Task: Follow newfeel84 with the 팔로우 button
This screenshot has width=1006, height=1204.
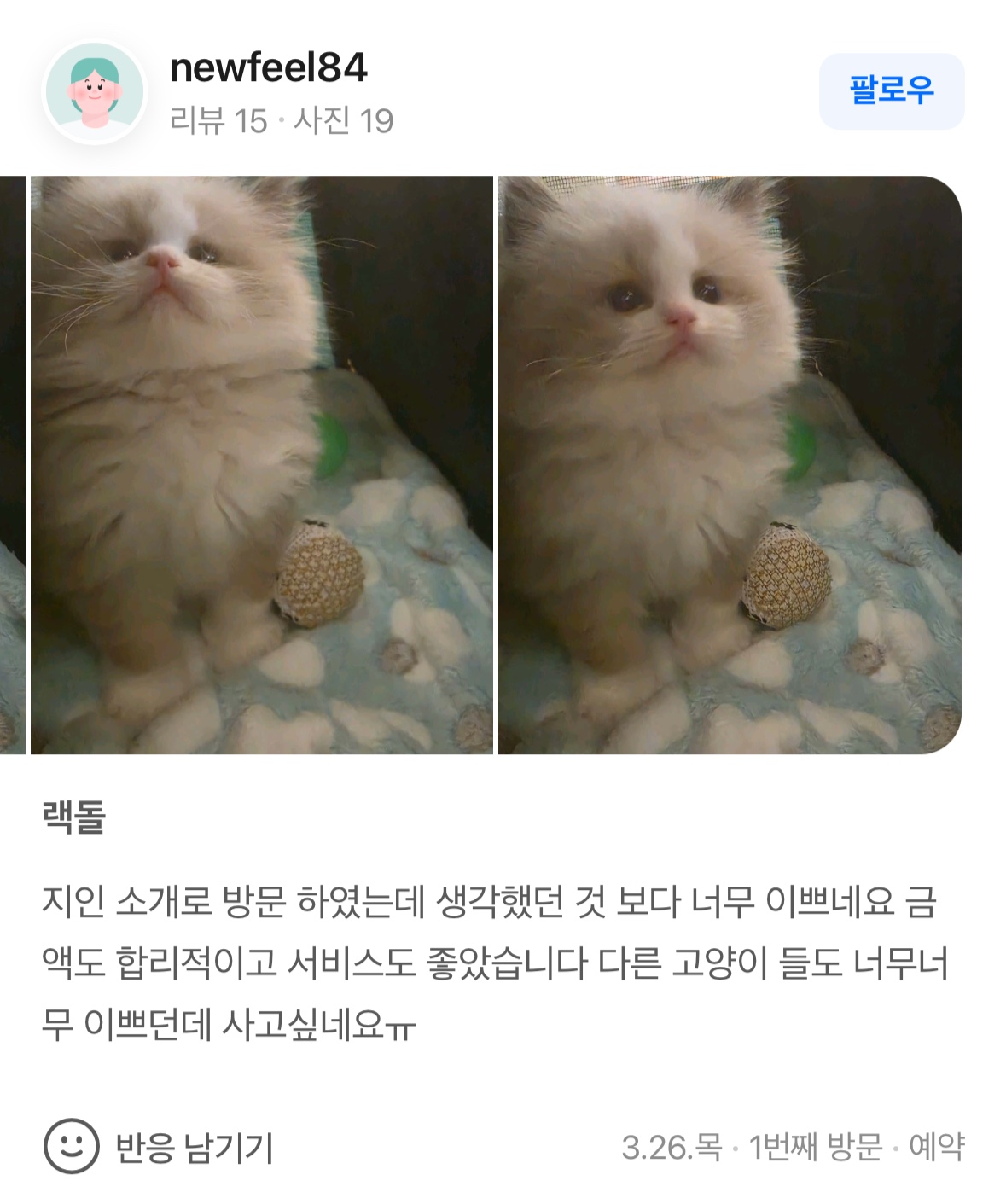Action: [x=891, y=90]
